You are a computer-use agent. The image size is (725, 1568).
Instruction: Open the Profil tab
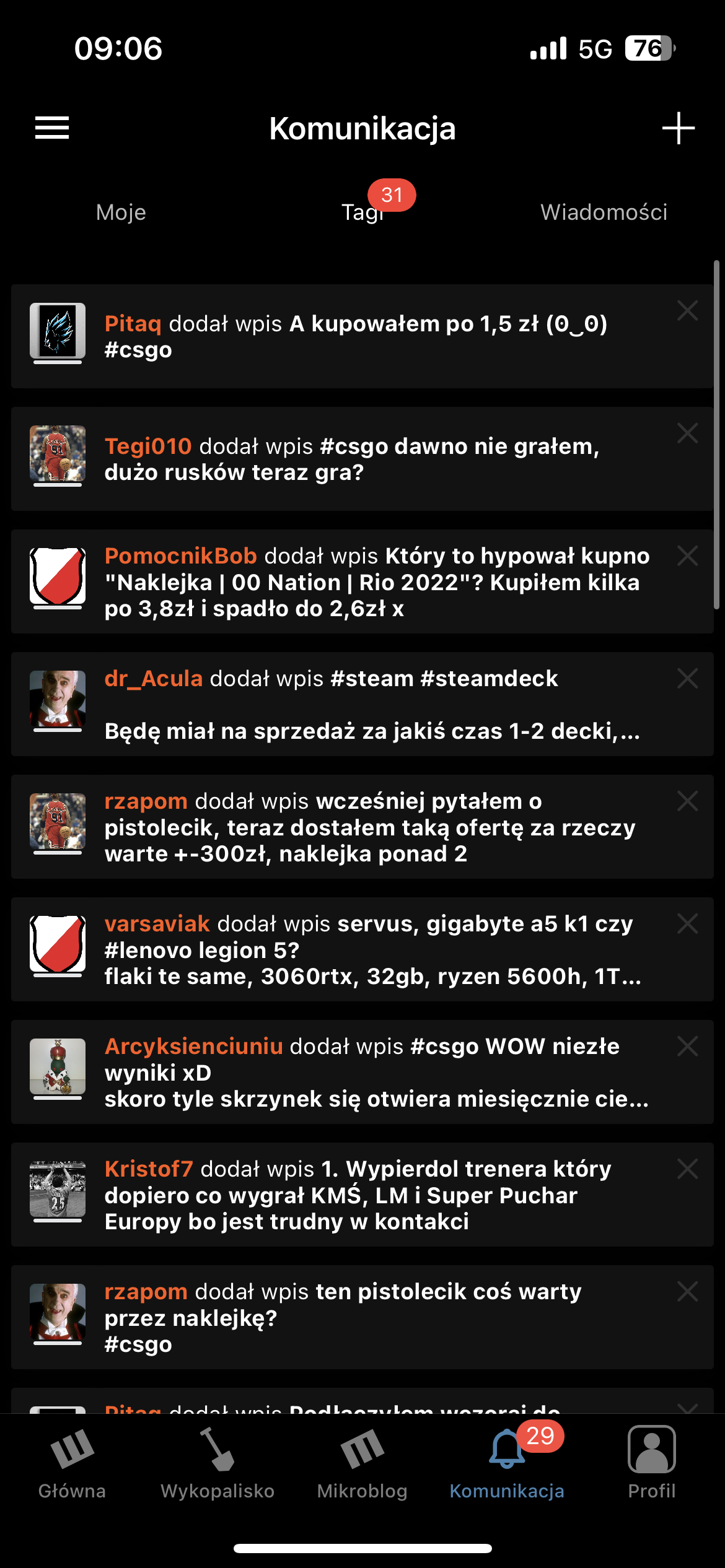tap(651, 1464)
